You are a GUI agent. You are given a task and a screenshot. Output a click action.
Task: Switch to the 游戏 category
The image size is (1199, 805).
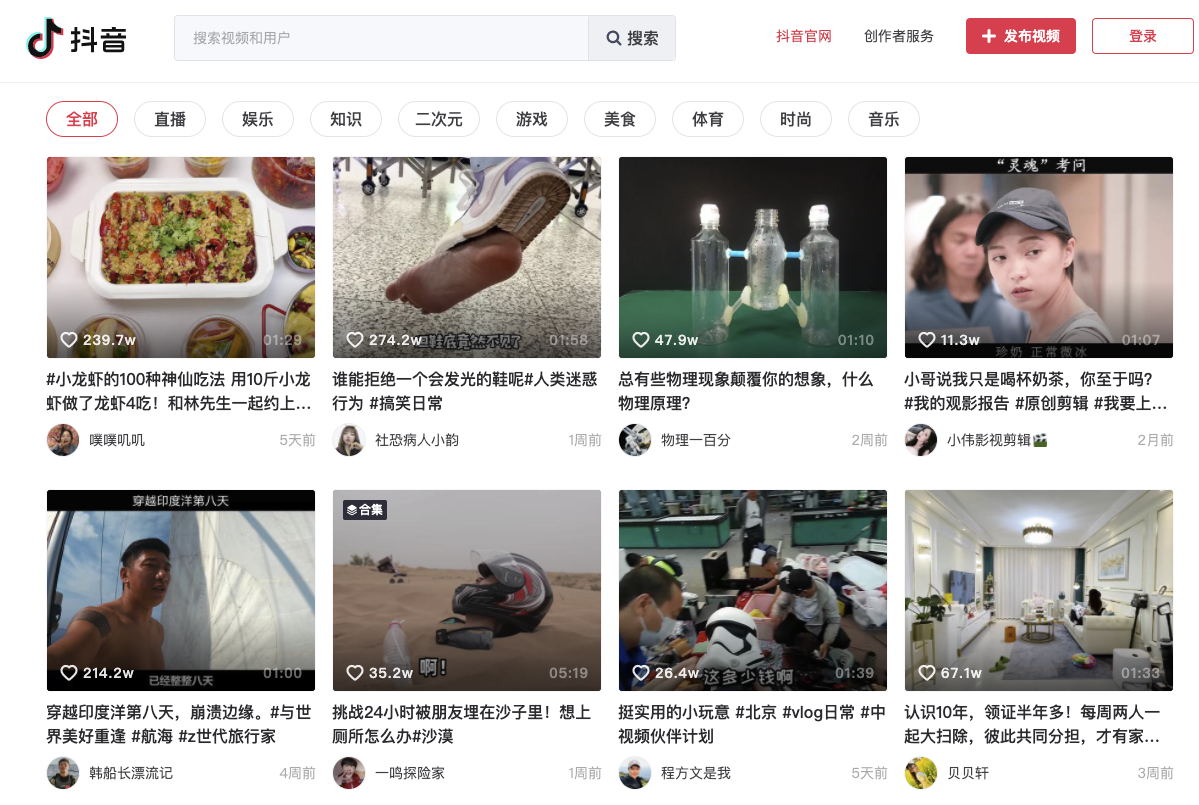[x=532, y=119]
